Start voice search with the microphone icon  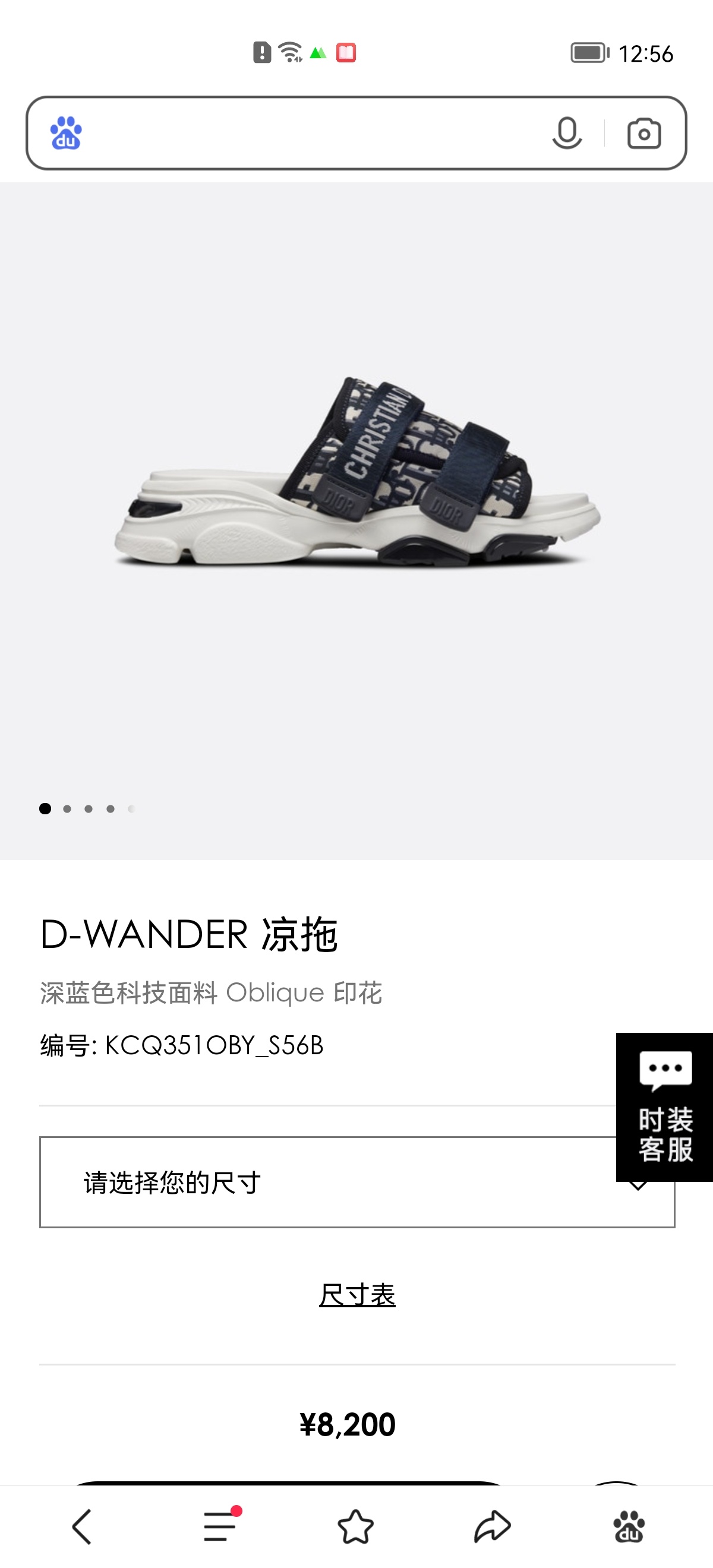[x=567, y=132]
